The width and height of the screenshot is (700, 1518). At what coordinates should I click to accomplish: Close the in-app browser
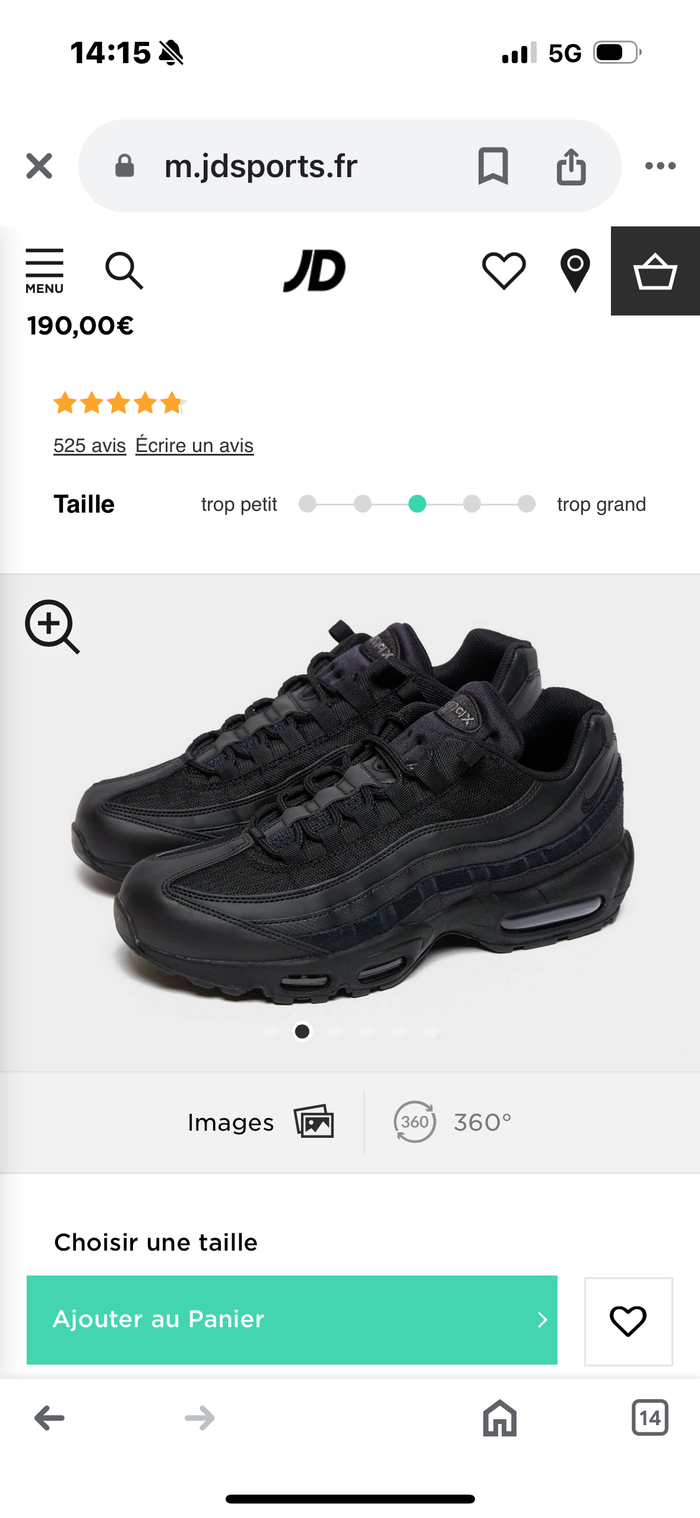pos(39,166)
